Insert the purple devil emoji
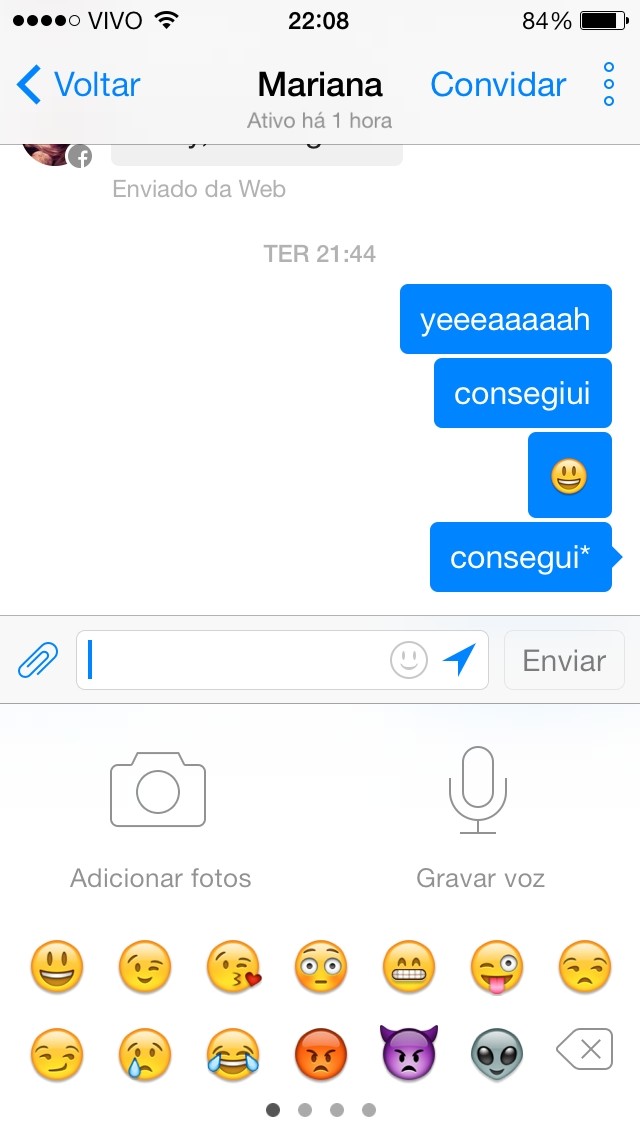640x1136 pixels. [x=409, y=1051]
